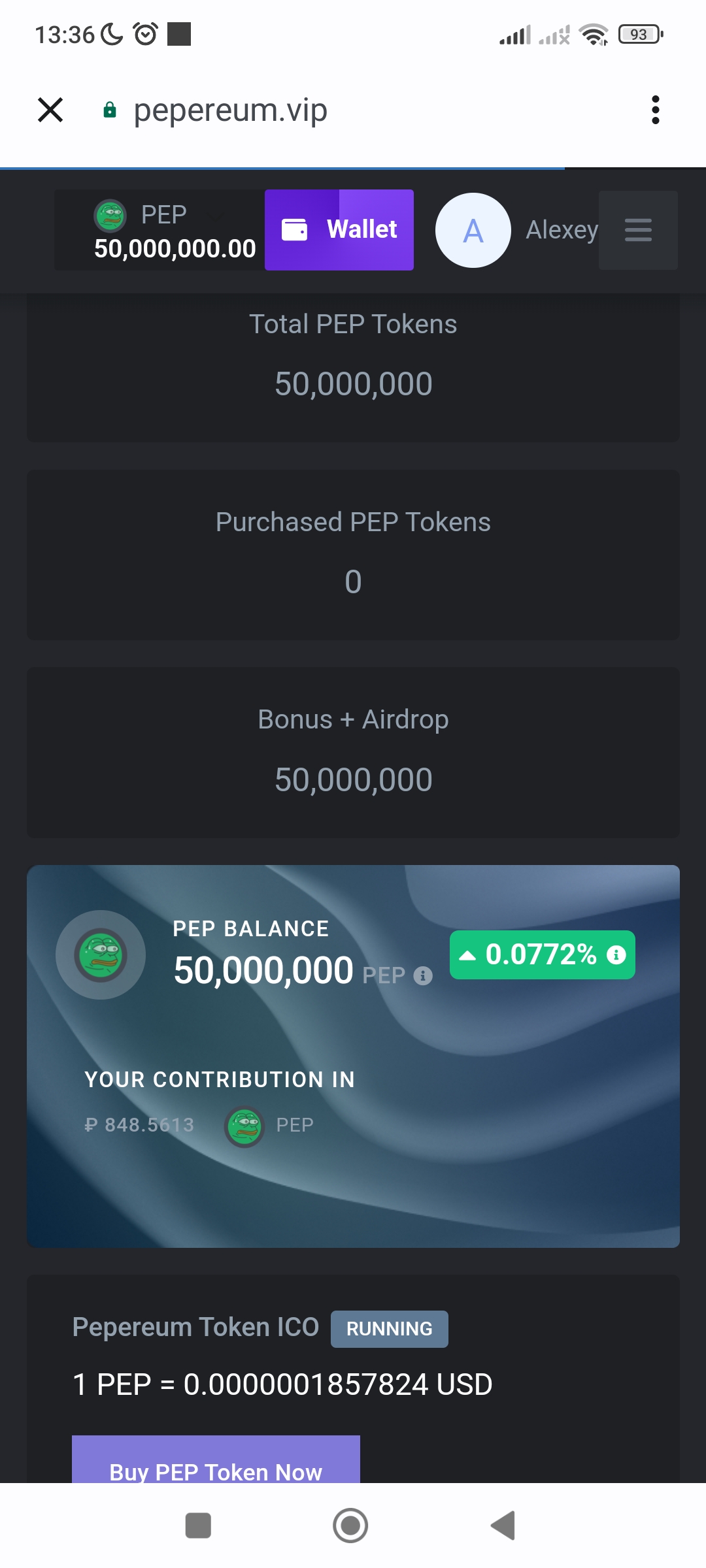The image size is (706, 1568).
Task: Click the info icon inside the green percentage badge
Action: pyautogui.click(x=615, y=955)
